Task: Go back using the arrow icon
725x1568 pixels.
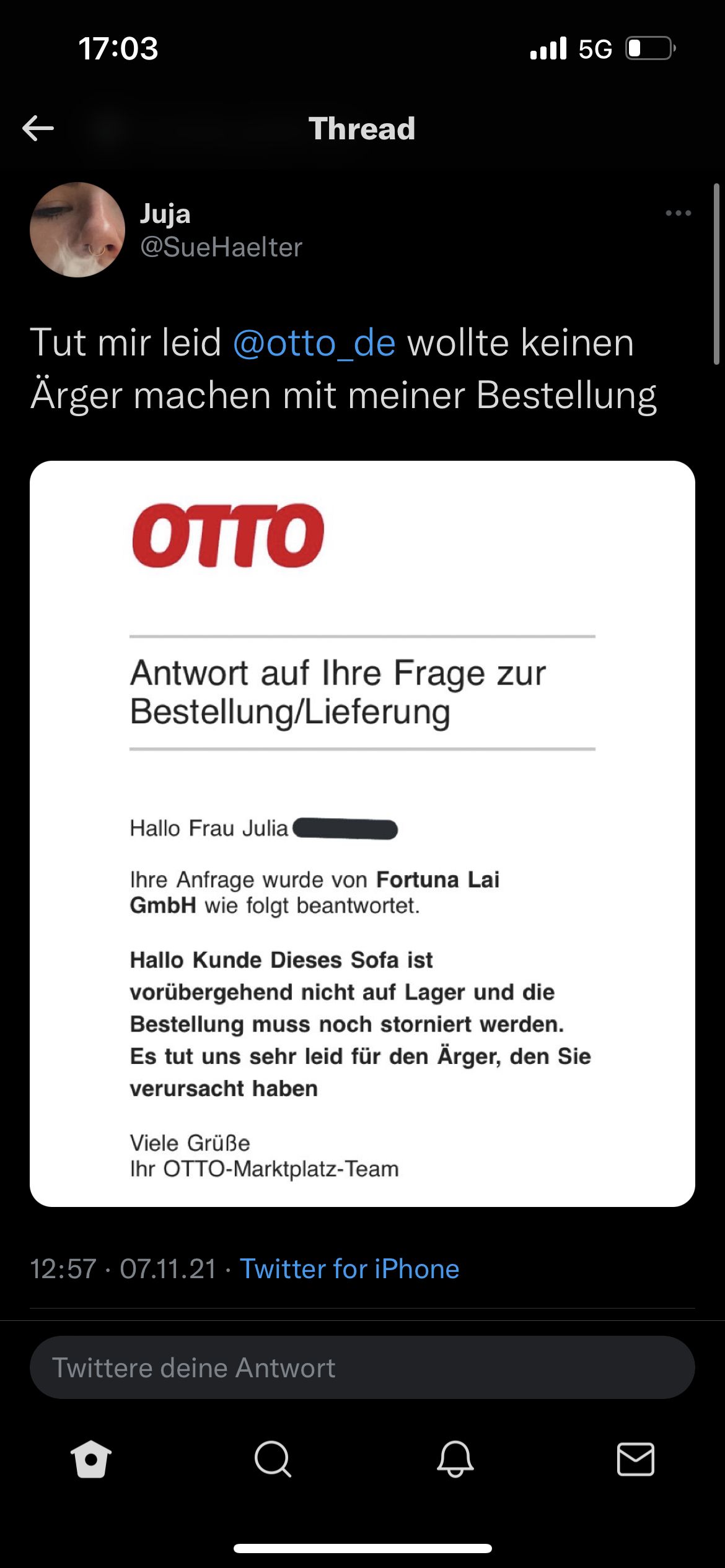Action: (38, 128)
